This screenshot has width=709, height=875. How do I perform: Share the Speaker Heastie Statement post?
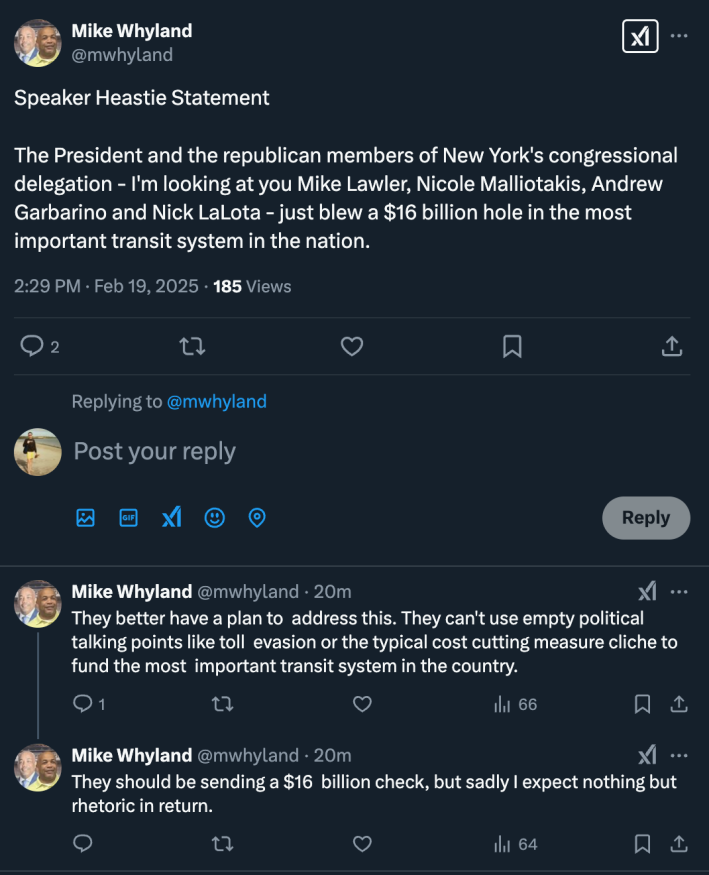[672, 346]
